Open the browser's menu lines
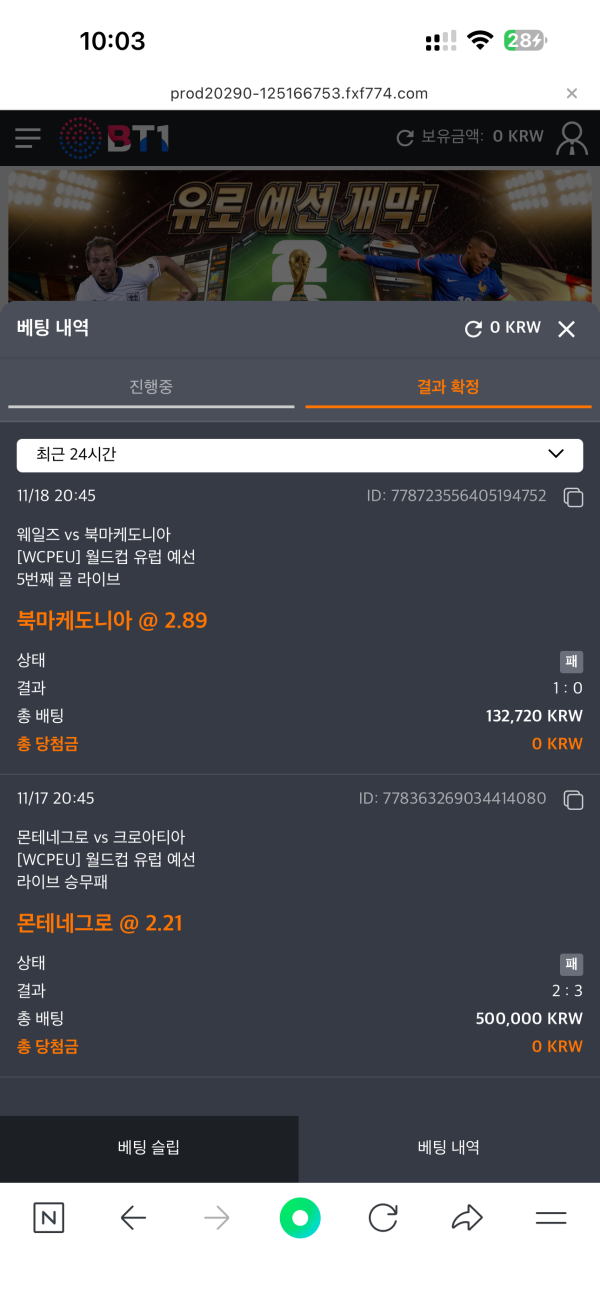The image size is (600, 1300). coord(551,1217)
